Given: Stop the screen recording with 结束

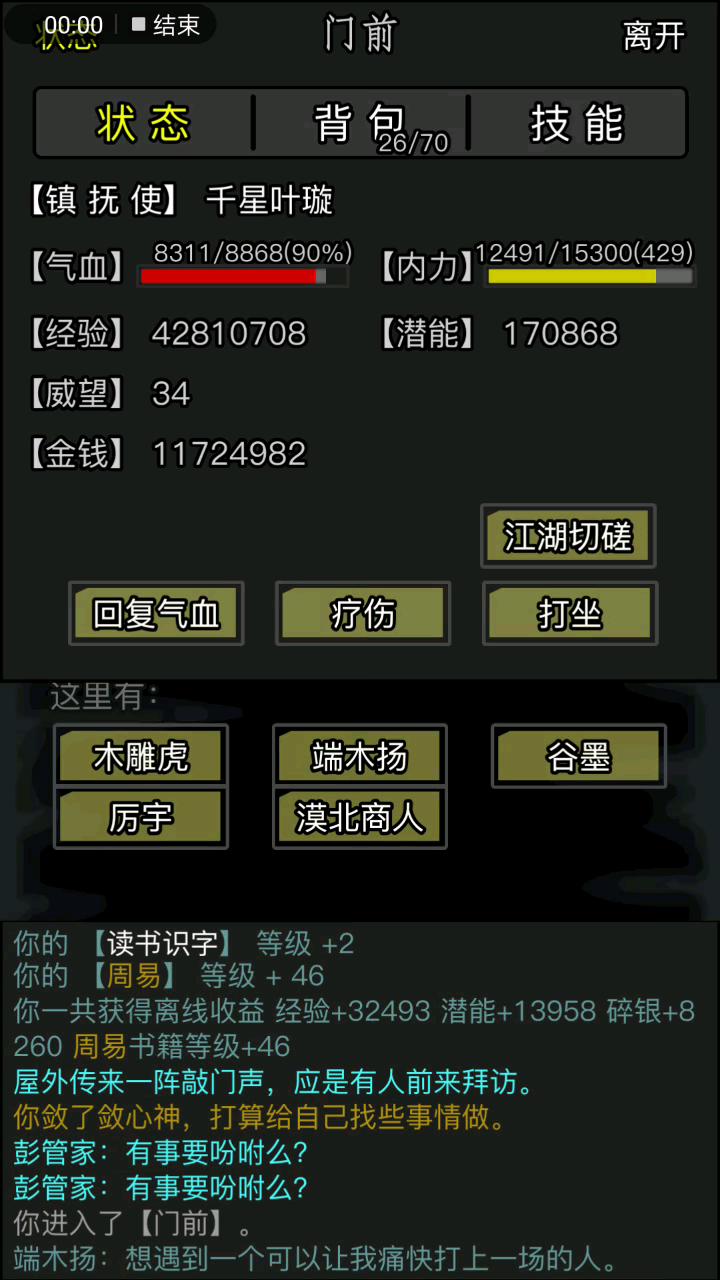Looking at the screenshot, I should [167, 25].
